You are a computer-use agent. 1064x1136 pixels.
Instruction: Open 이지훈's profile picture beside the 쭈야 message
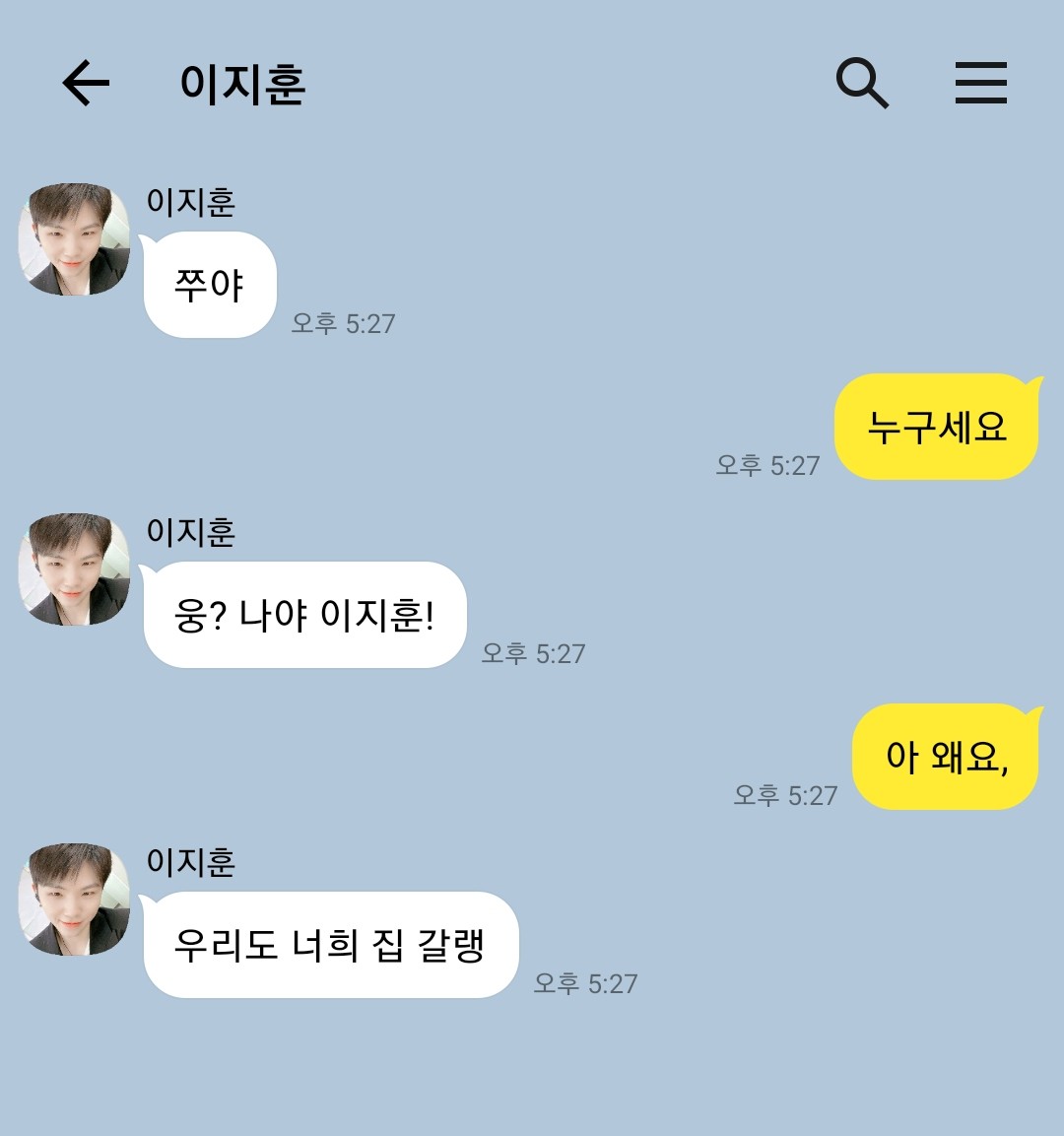74,239
